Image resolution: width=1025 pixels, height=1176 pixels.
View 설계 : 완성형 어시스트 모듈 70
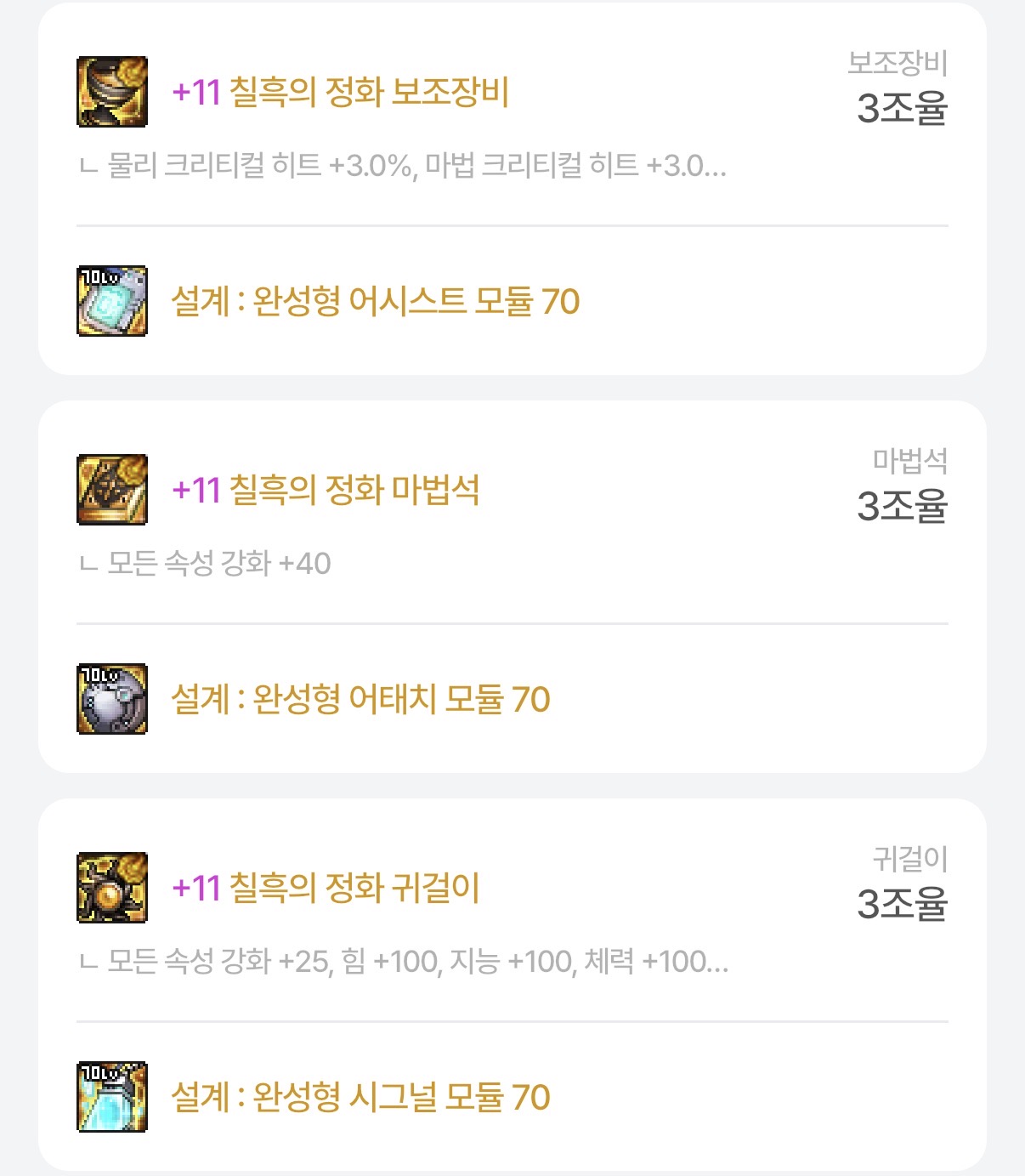375,301
